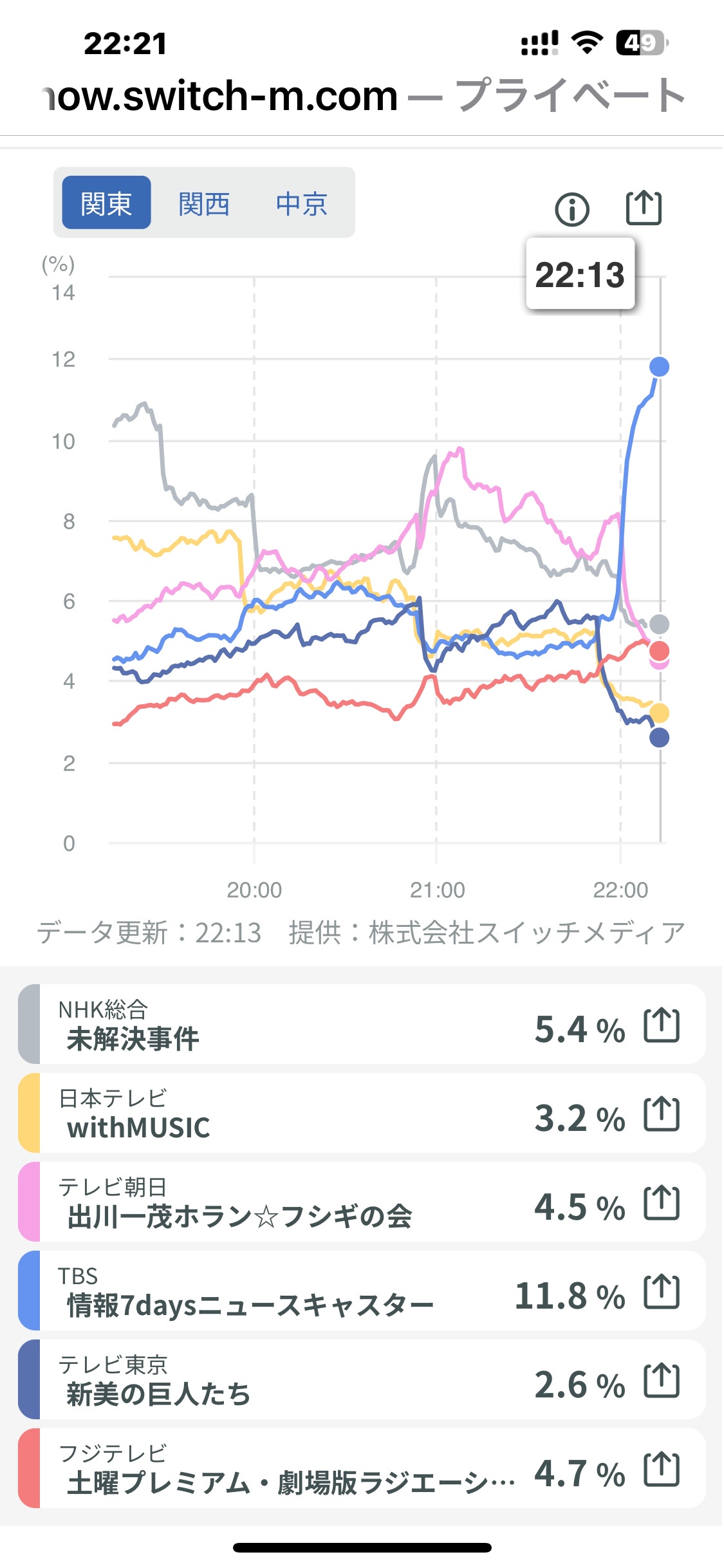
Task: Share テレビ朝日 program rating
Action: coord(662,1202)
